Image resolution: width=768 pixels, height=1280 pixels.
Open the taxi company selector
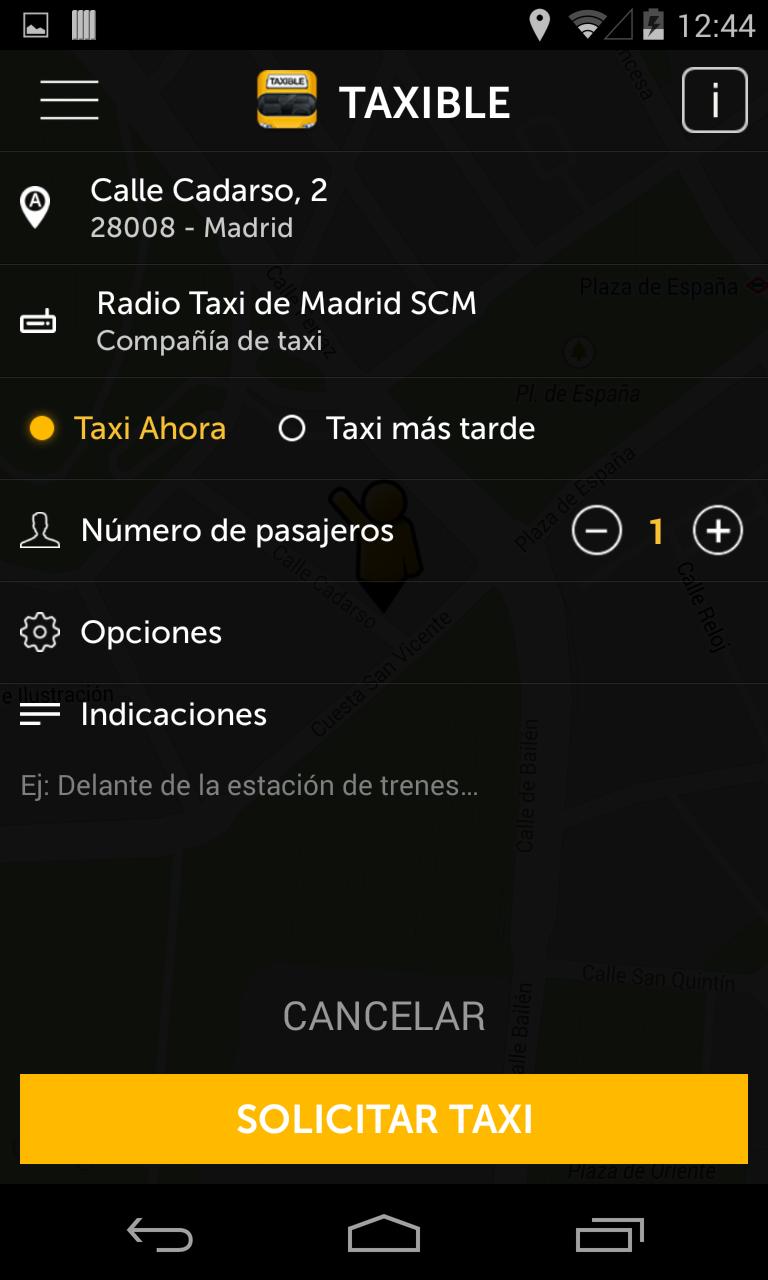pos(285,320)
